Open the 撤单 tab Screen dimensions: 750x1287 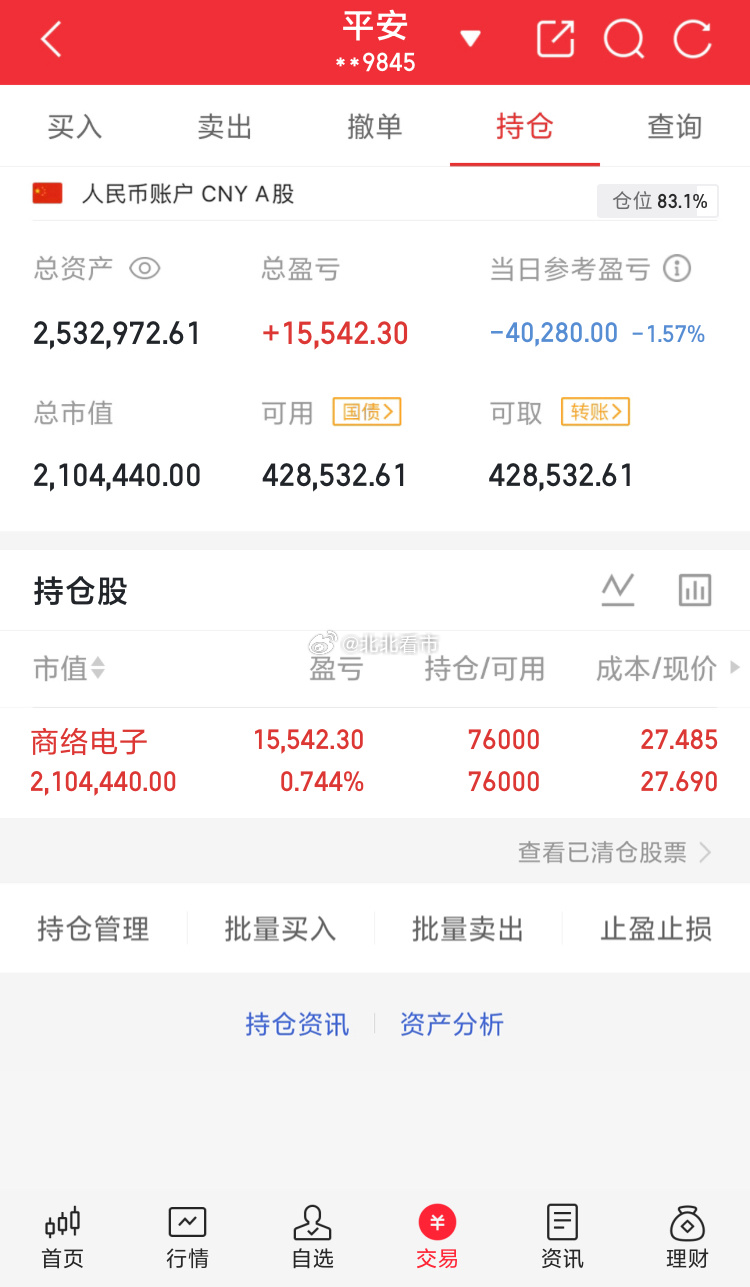point(375,127)
